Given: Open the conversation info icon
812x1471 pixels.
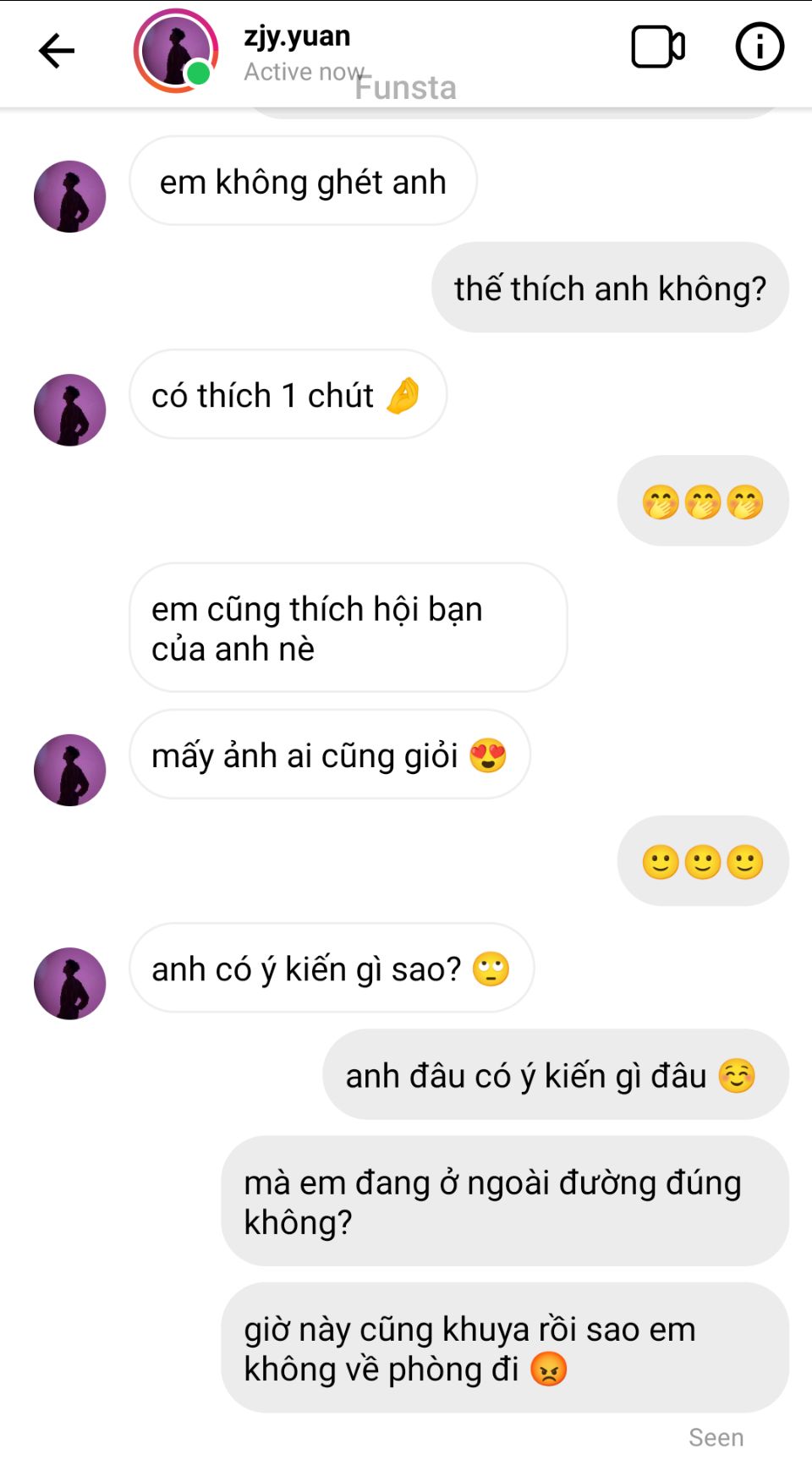Looking at the screenshot, I should (x=759, y=47).
